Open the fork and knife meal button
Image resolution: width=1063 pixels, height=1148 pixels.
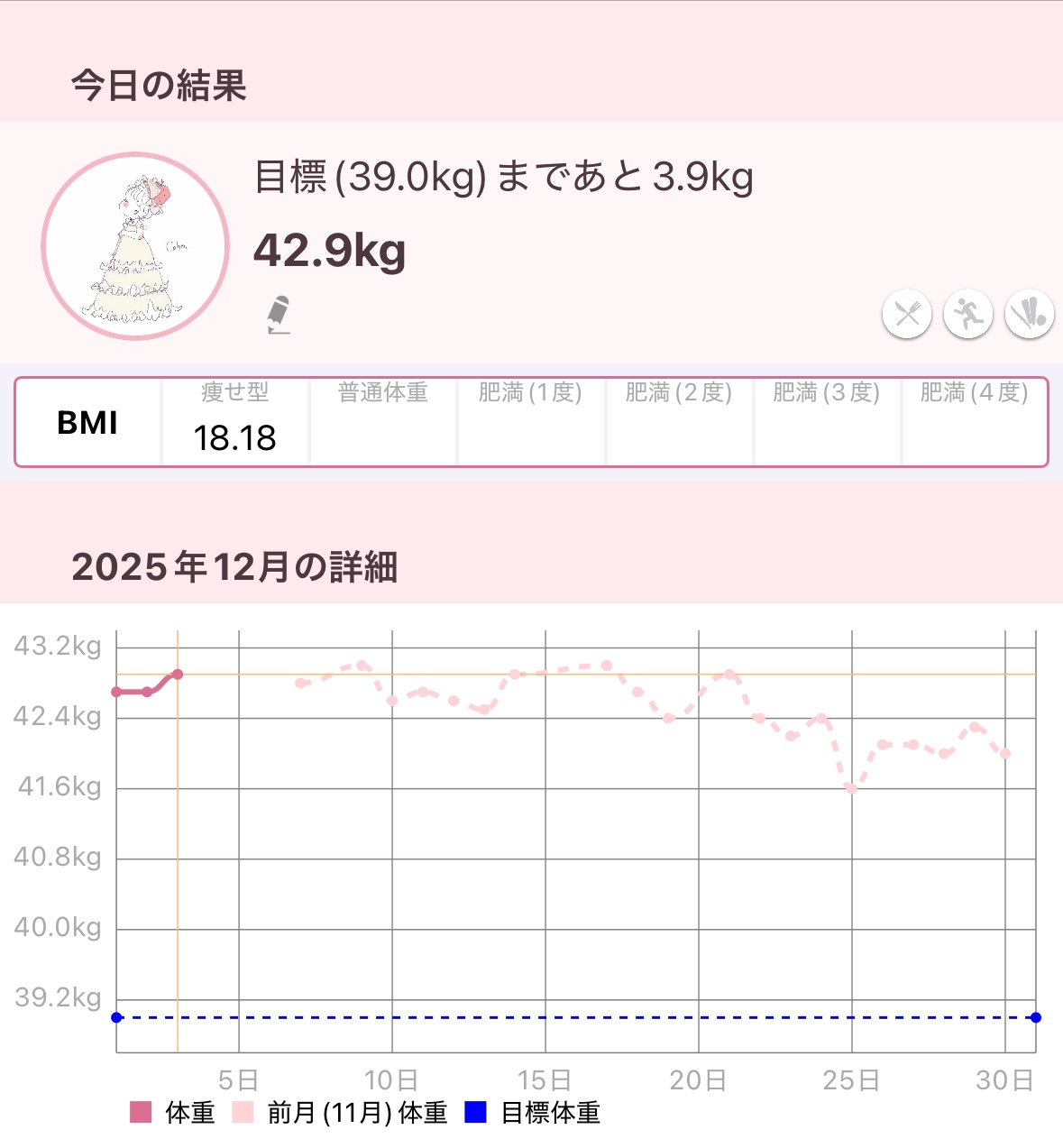(x=906, y=315)
